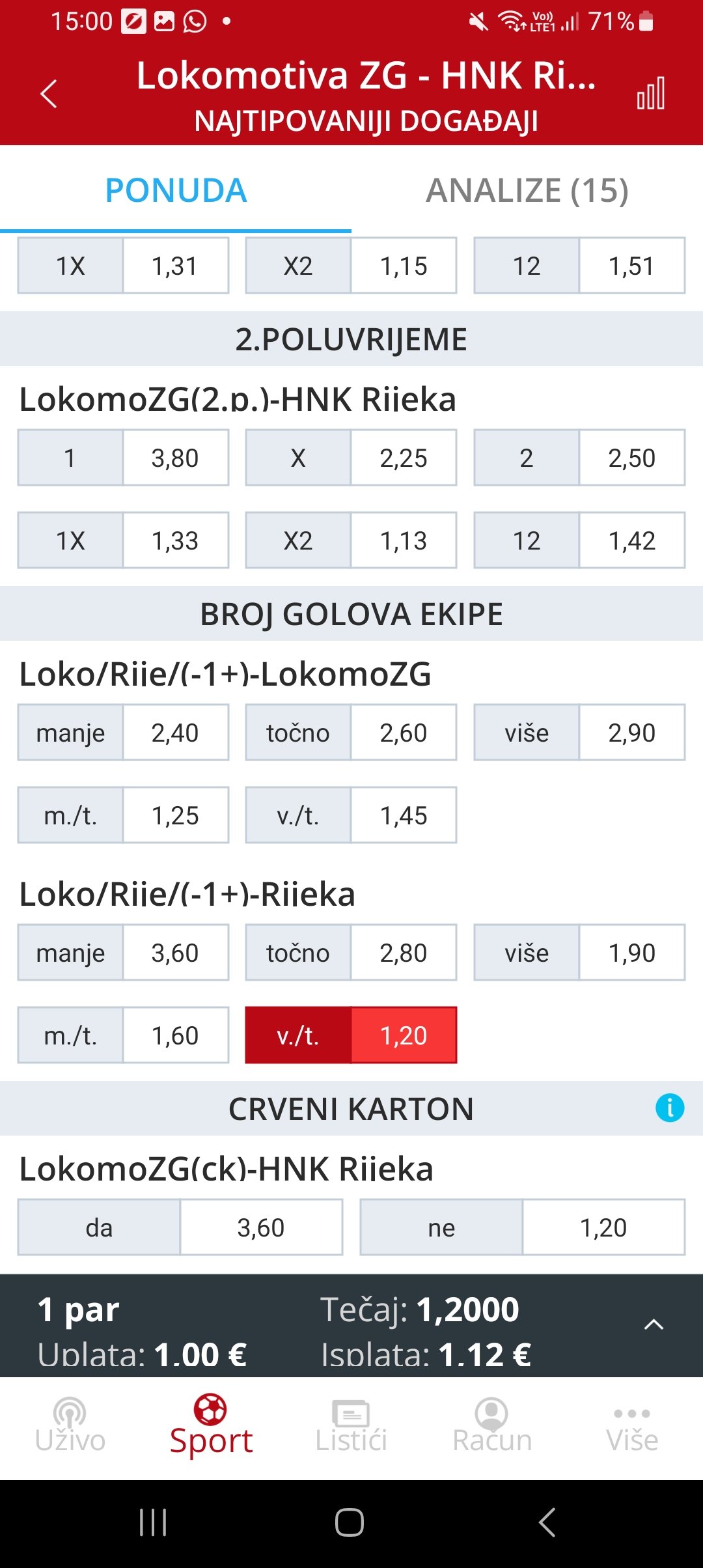Choose X2 at odds 1,13
The image size is (703, 1568).
tap(351, 540)
